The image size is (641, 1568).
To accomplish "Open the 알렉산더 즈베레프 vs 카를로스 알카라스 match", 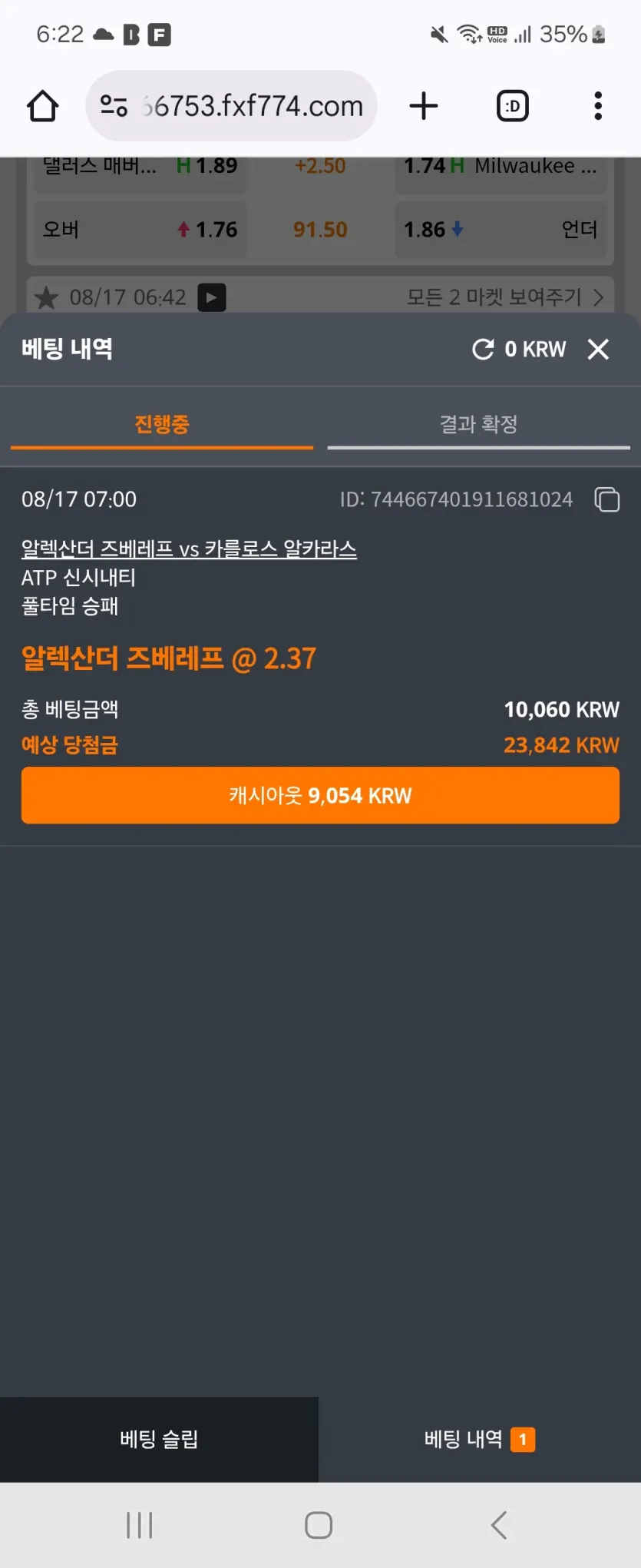I will pyautogui.click(x=189, y=549).
